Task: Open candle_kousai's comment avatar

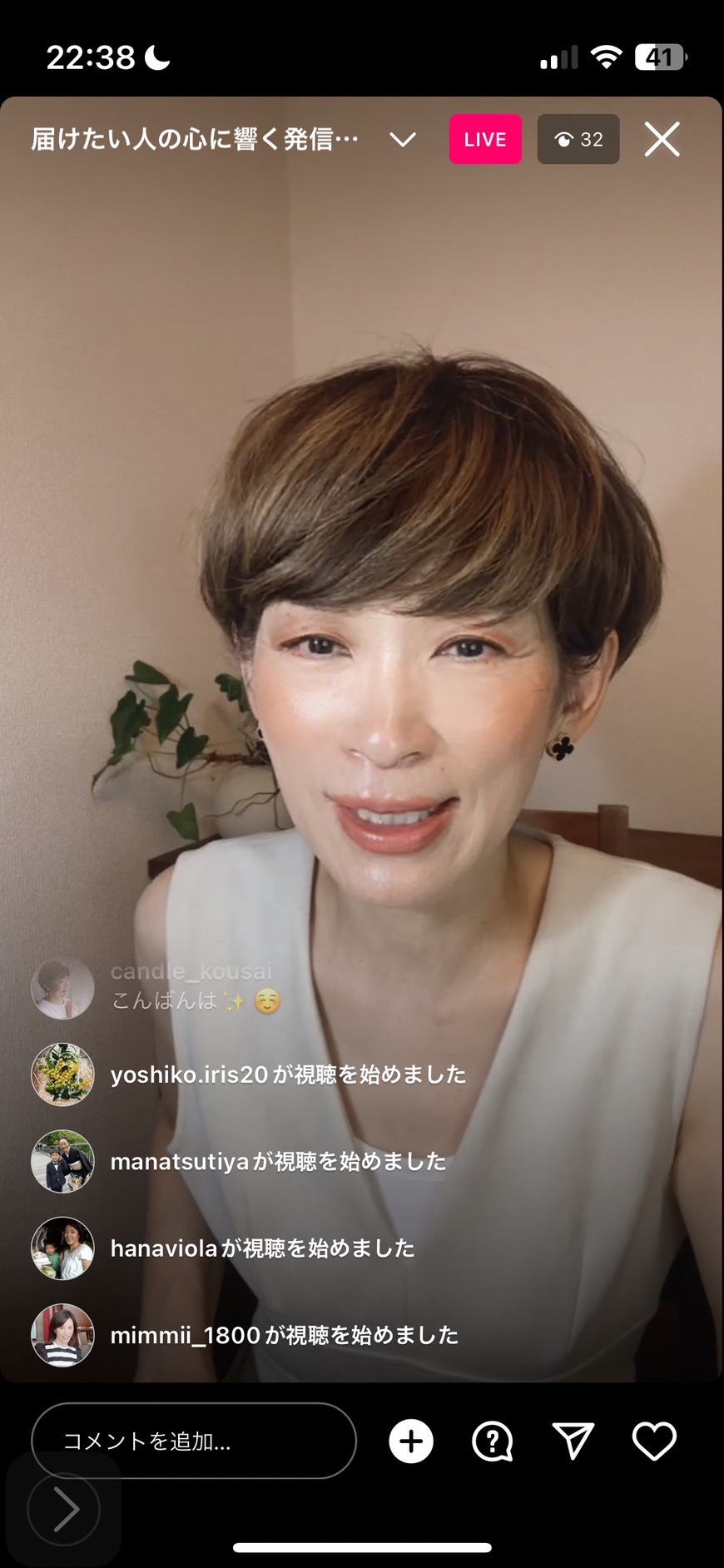Action: pos(62,988)
